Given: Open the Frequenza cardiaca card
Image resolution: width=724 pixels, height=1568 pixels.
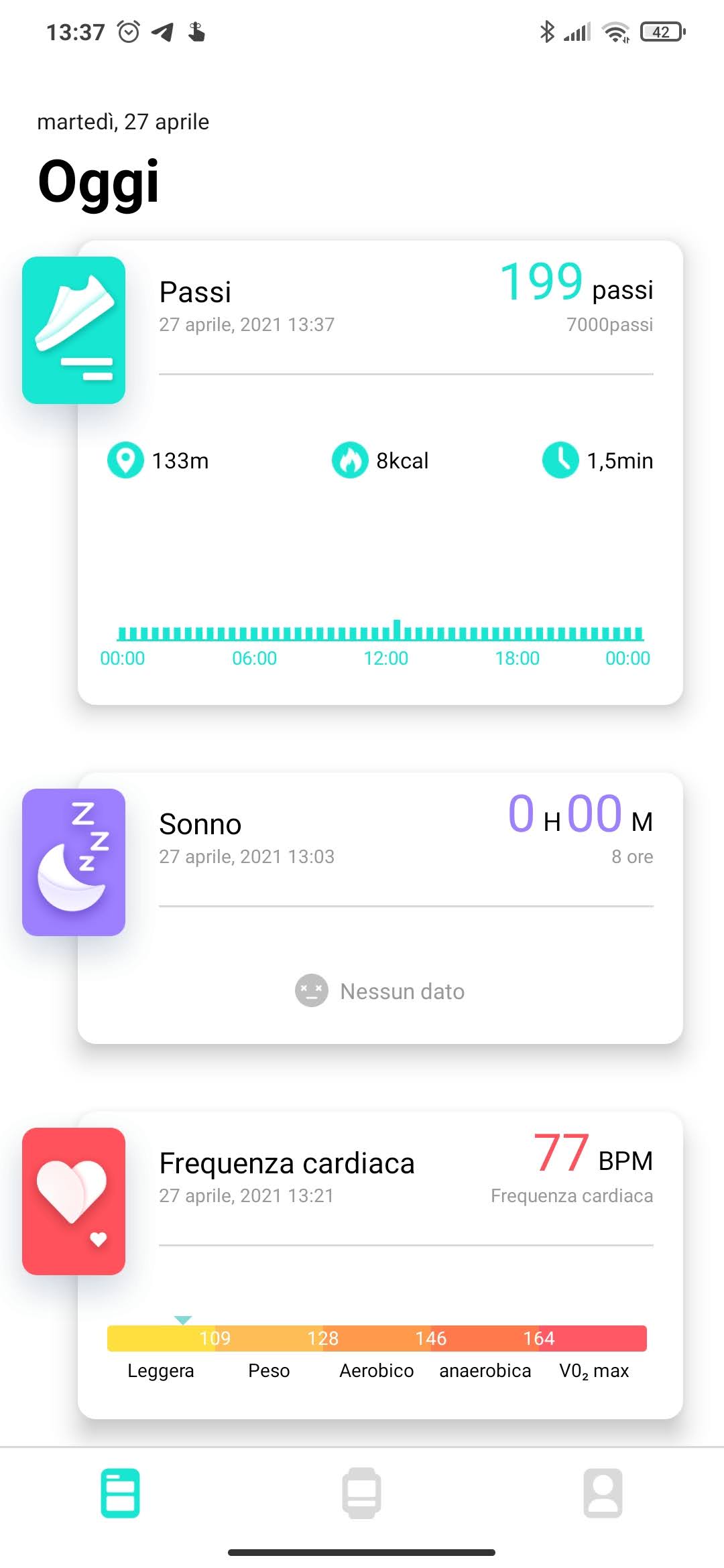Looking at the screenshot, I should (x=380, y=1264).
